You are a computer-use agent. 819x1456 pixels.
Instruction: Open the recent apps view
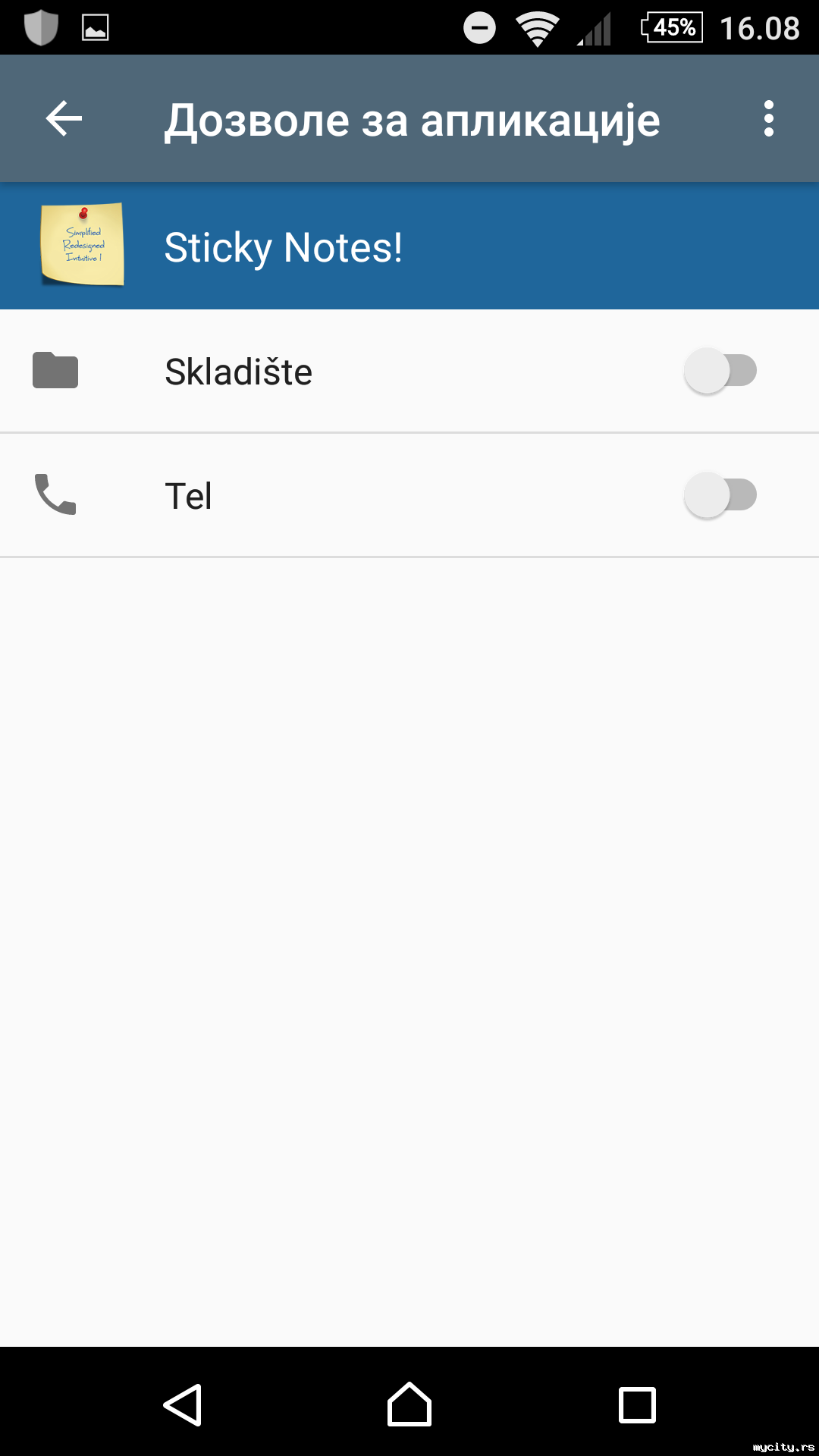click(637, 1404)
